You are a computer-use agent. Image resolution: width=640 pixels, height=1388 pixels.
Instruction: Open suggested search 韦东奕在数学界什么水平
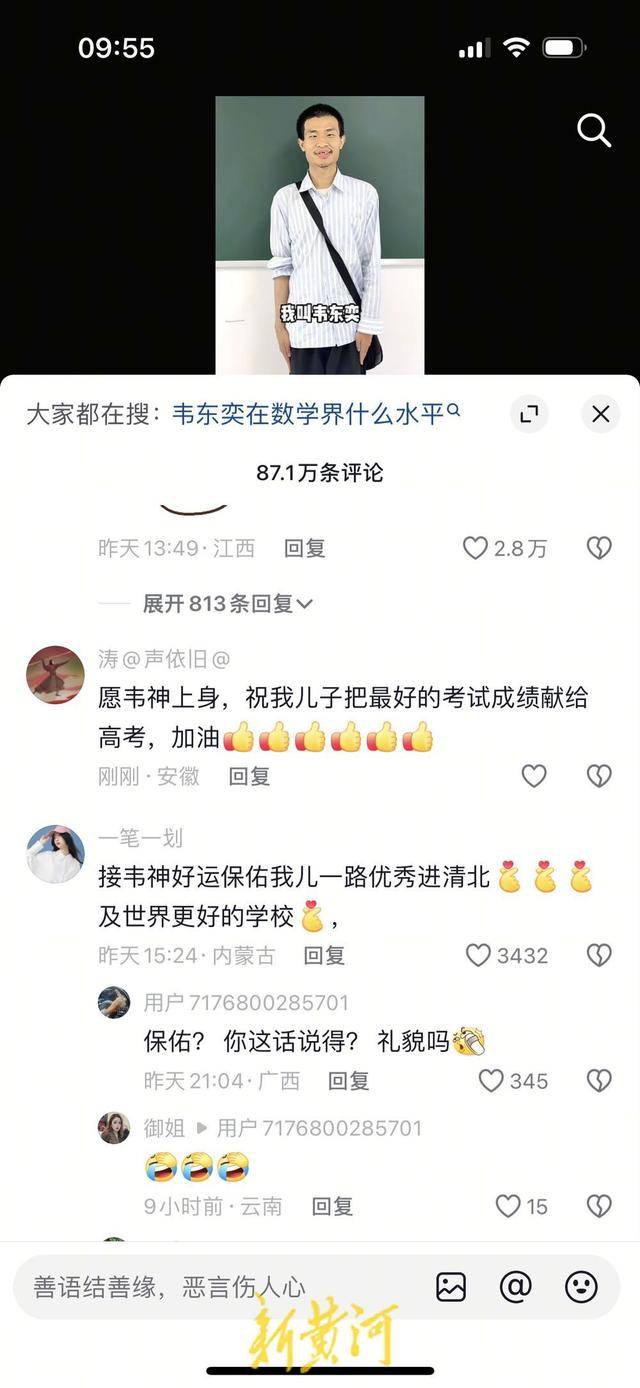(x=316, y=413)
